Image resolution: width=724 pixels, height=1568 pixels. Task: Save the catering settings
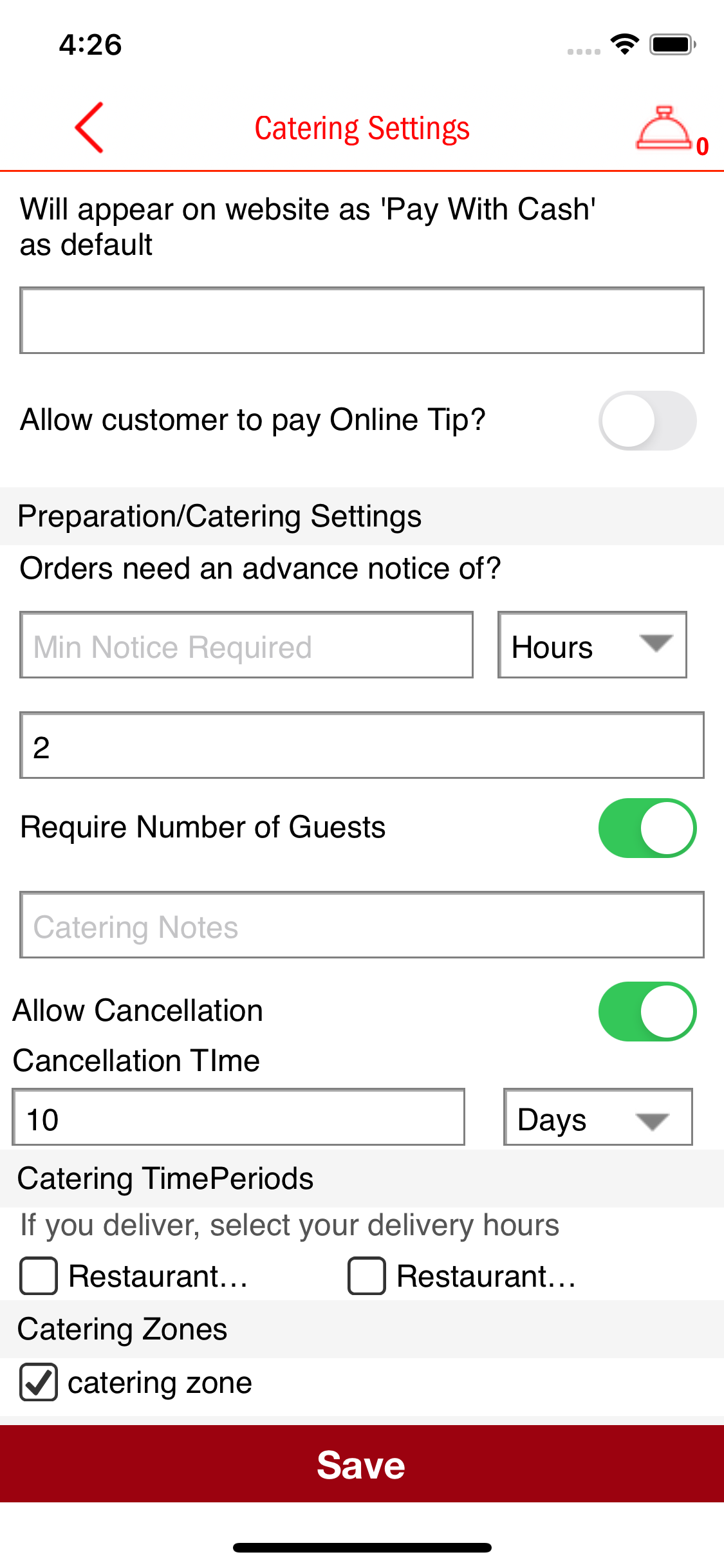pyautogui.click(x=362, y=1464)
